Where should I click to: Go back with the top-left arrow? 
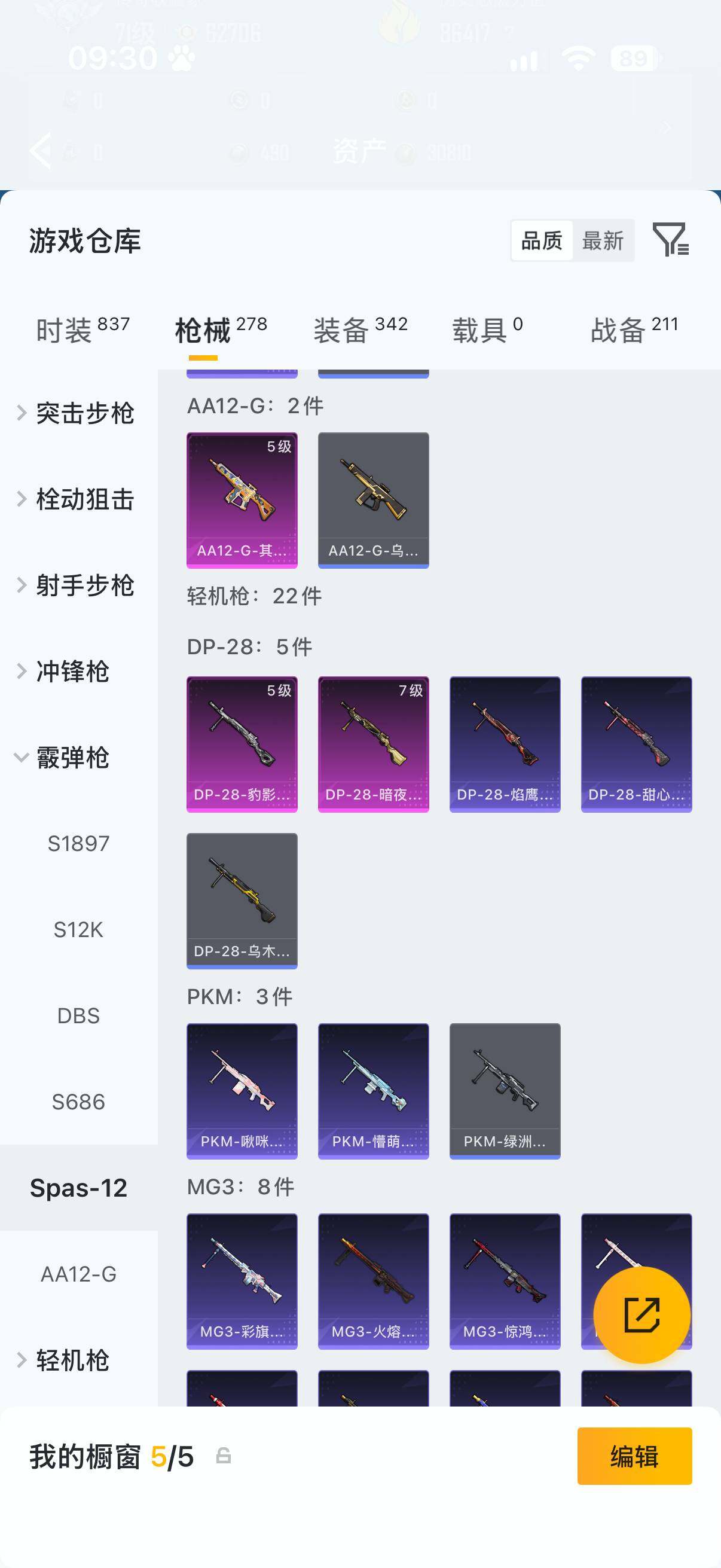41,150
